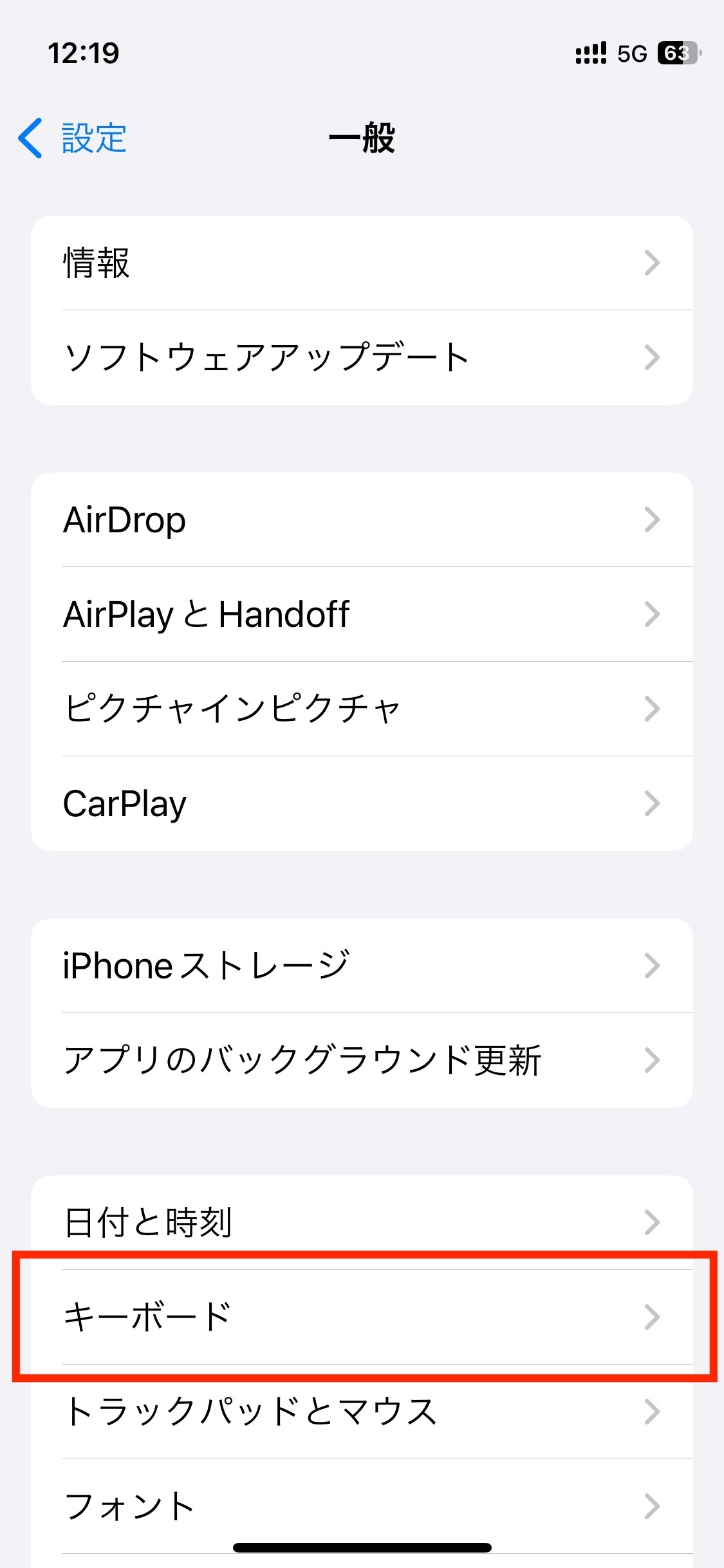Screen dimensions: 724x1568
Task: Open フォント settings
Action: (362, 1506)
